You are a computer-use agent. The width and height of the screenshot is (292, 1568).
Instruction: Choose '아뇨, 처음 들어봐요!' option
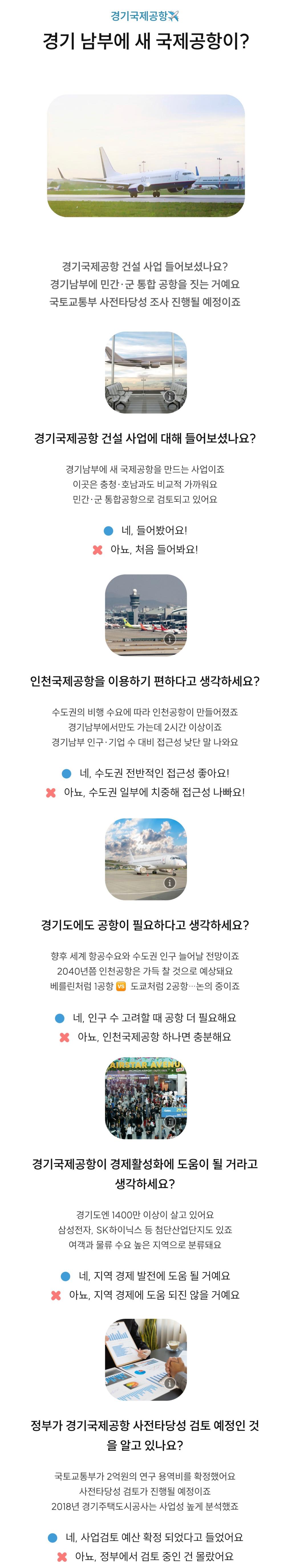[x=146, y=550]
